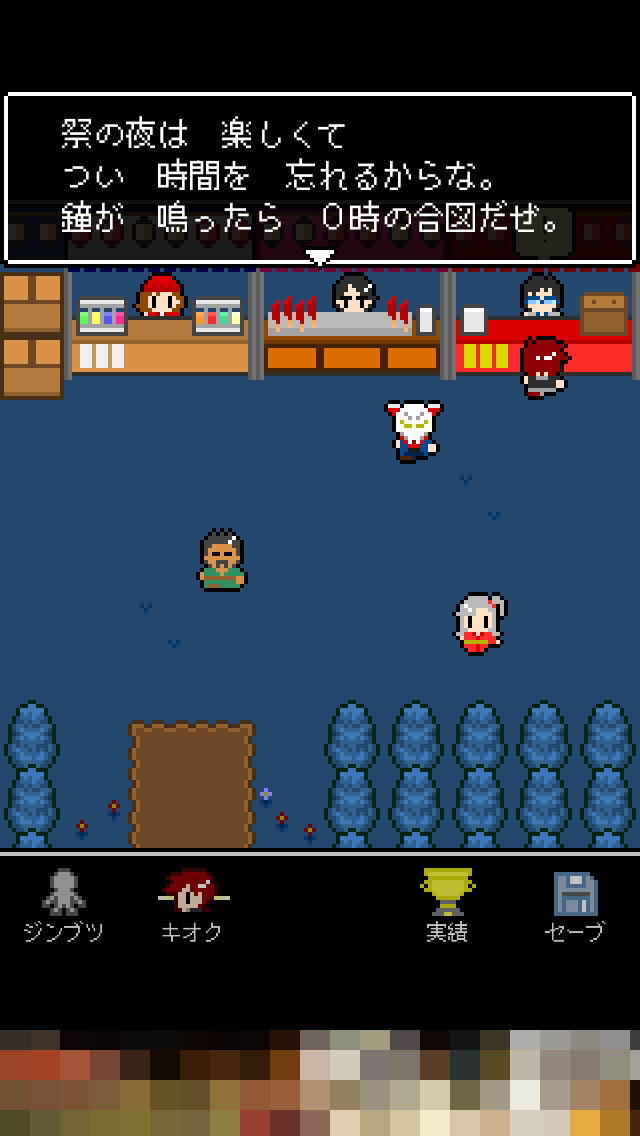
Task: View the 実績 achievements trophy
Action: [448, 905]
